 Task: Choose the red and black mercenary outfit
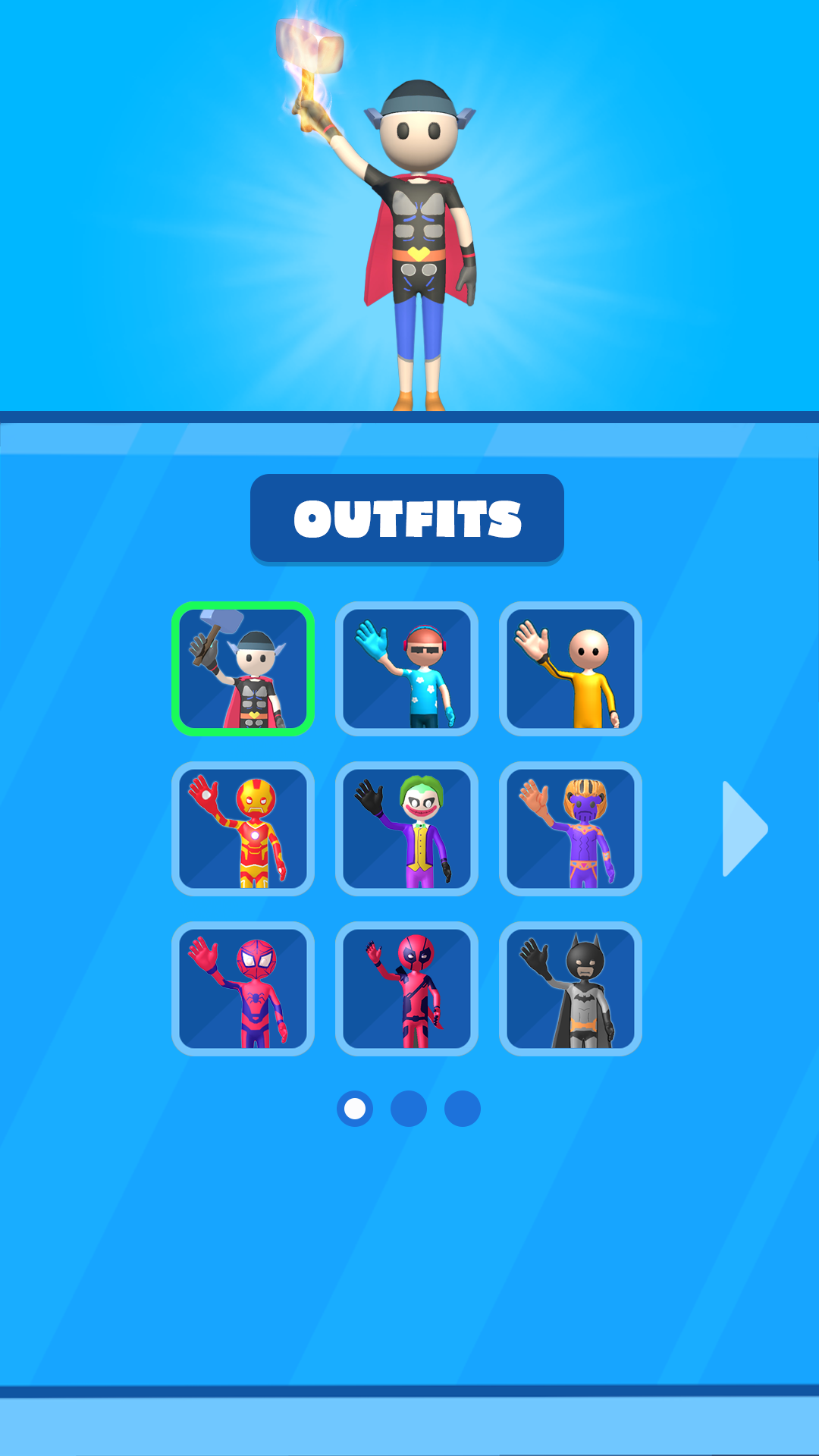coord(406,989)
